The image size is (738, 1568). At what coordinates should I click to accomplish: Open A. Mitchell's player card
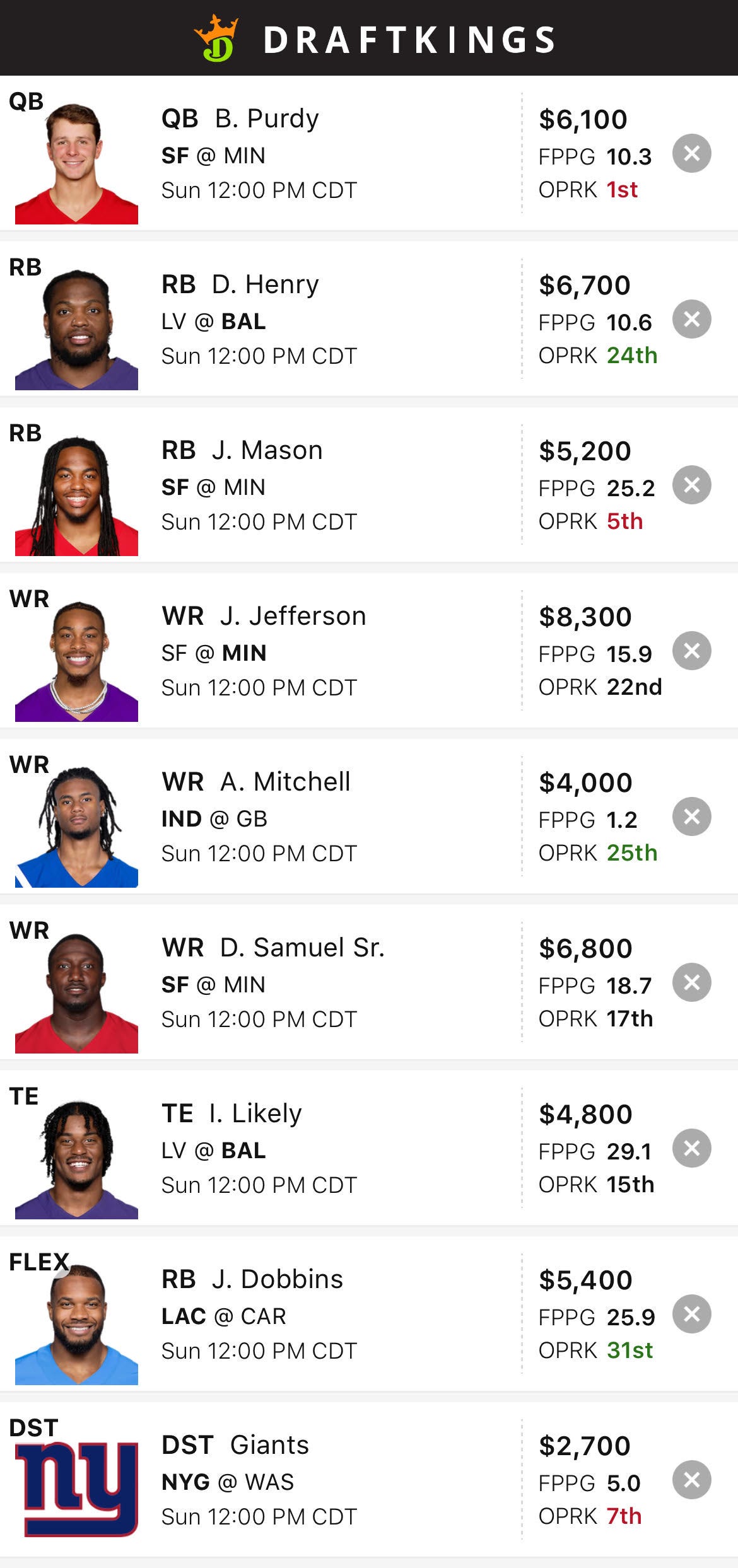coord(285,782)
